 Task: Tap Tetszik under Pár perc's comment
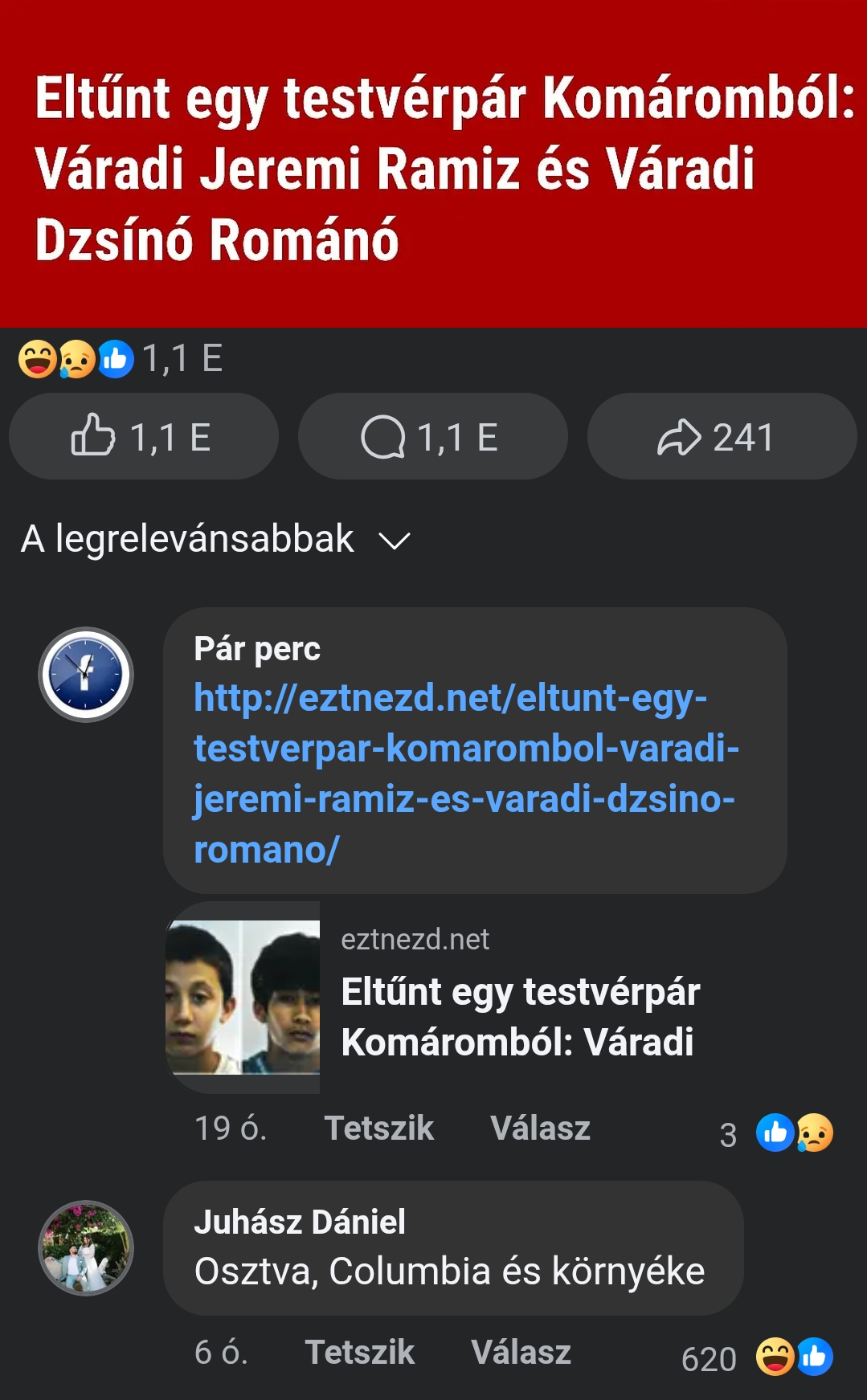tap(378, 1129)
